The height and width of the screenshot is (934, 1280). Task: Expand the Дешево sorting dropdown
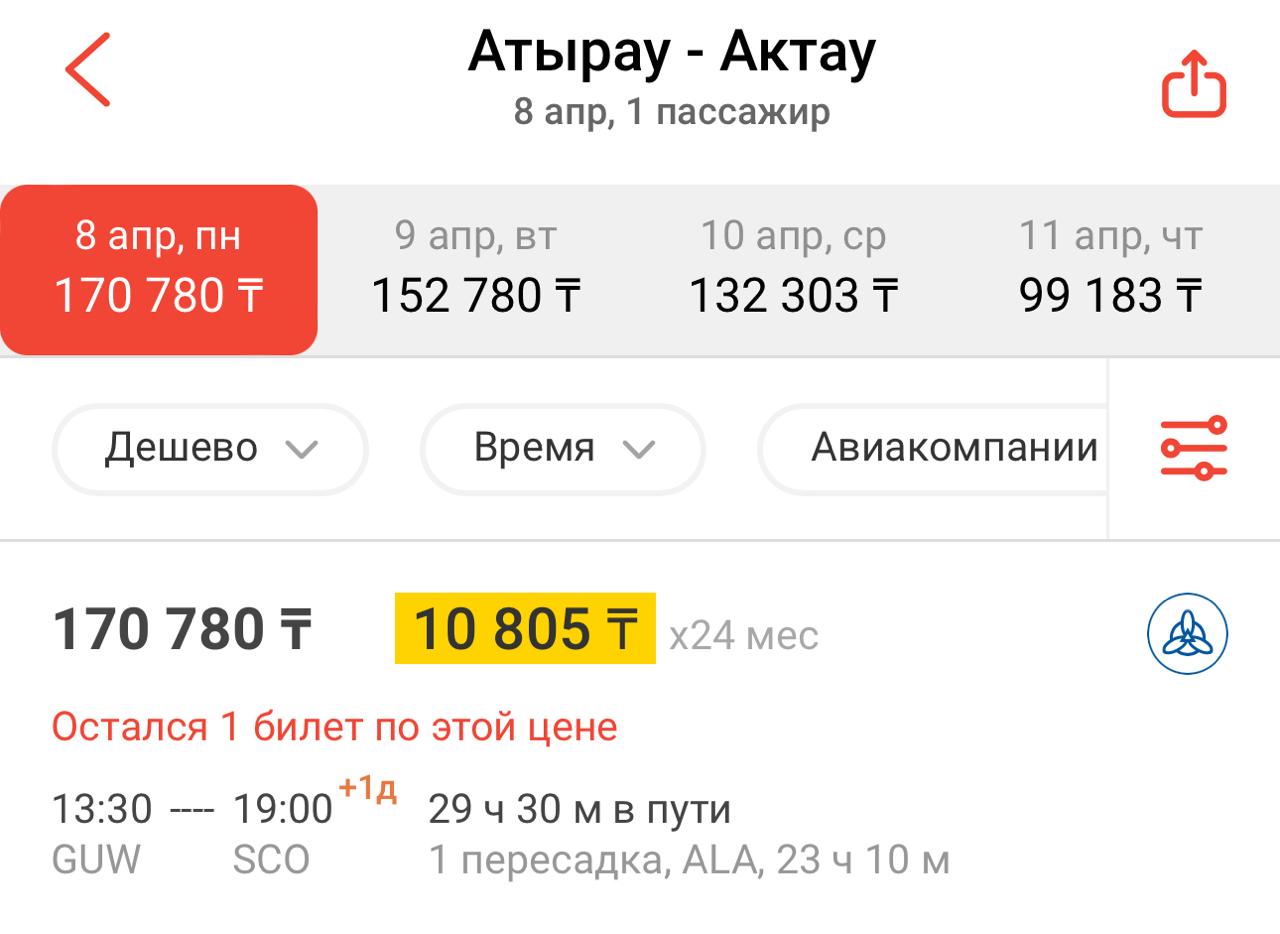[210, 449]
